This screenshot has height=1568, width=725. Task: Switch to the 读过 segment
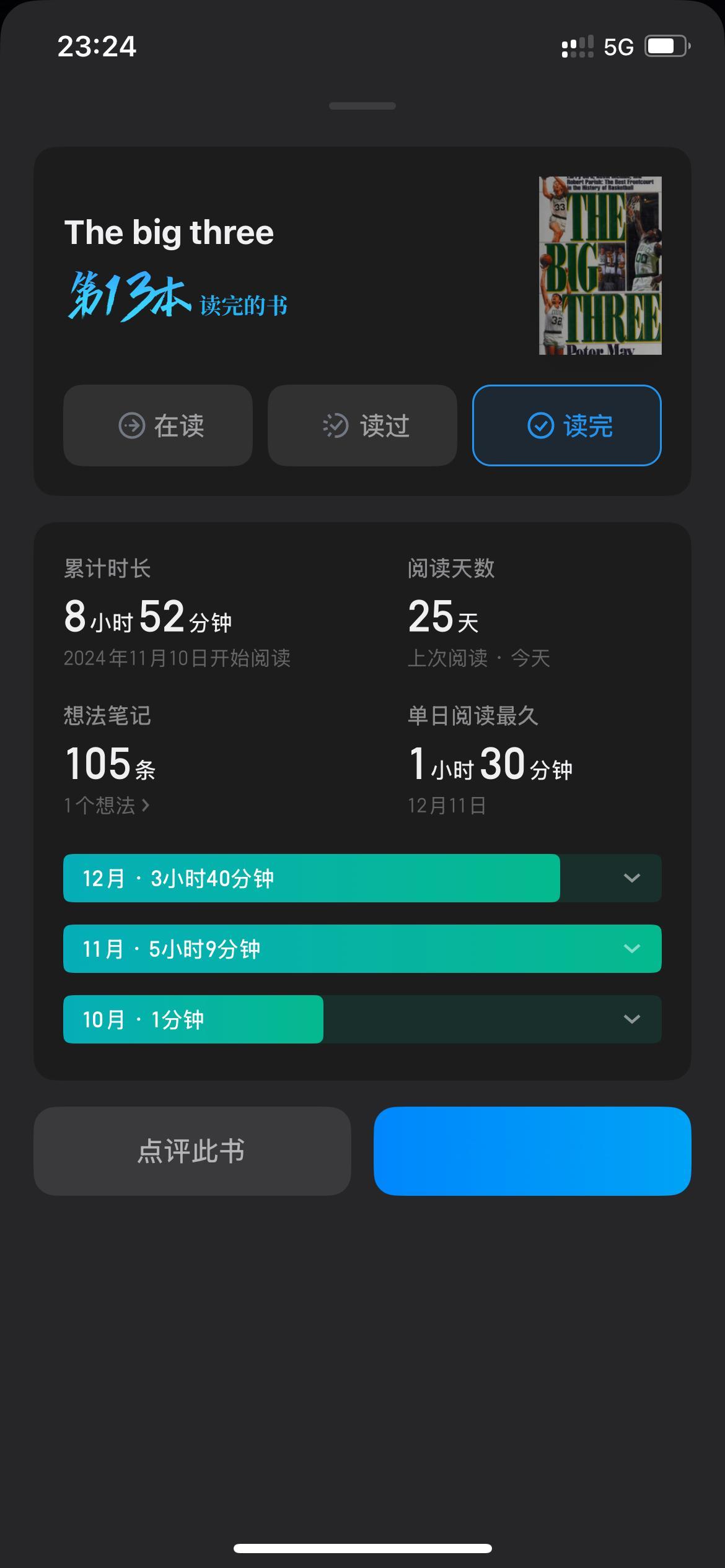coord(362,425)
